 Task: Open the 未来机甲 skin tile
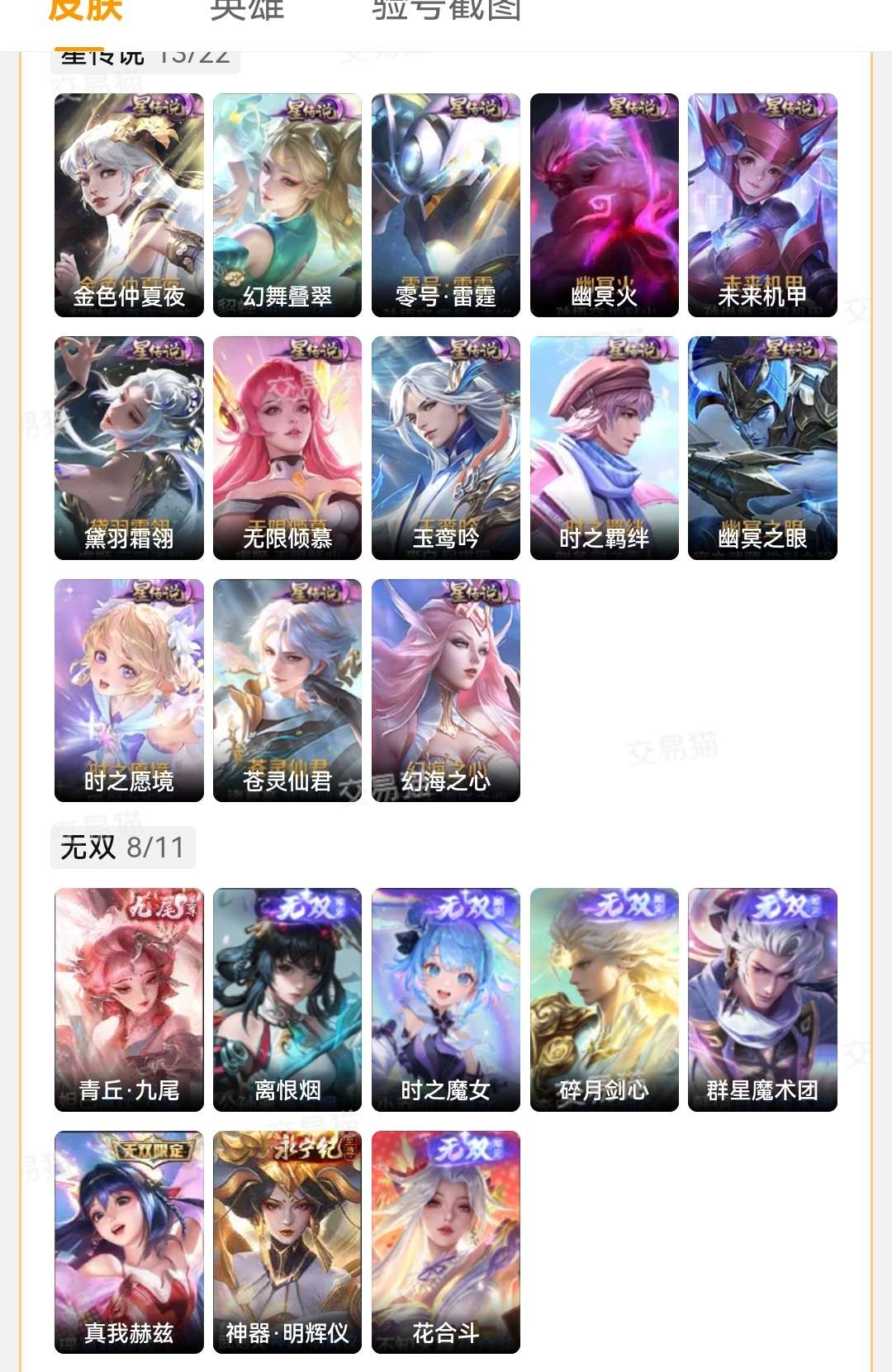point(762,205)
